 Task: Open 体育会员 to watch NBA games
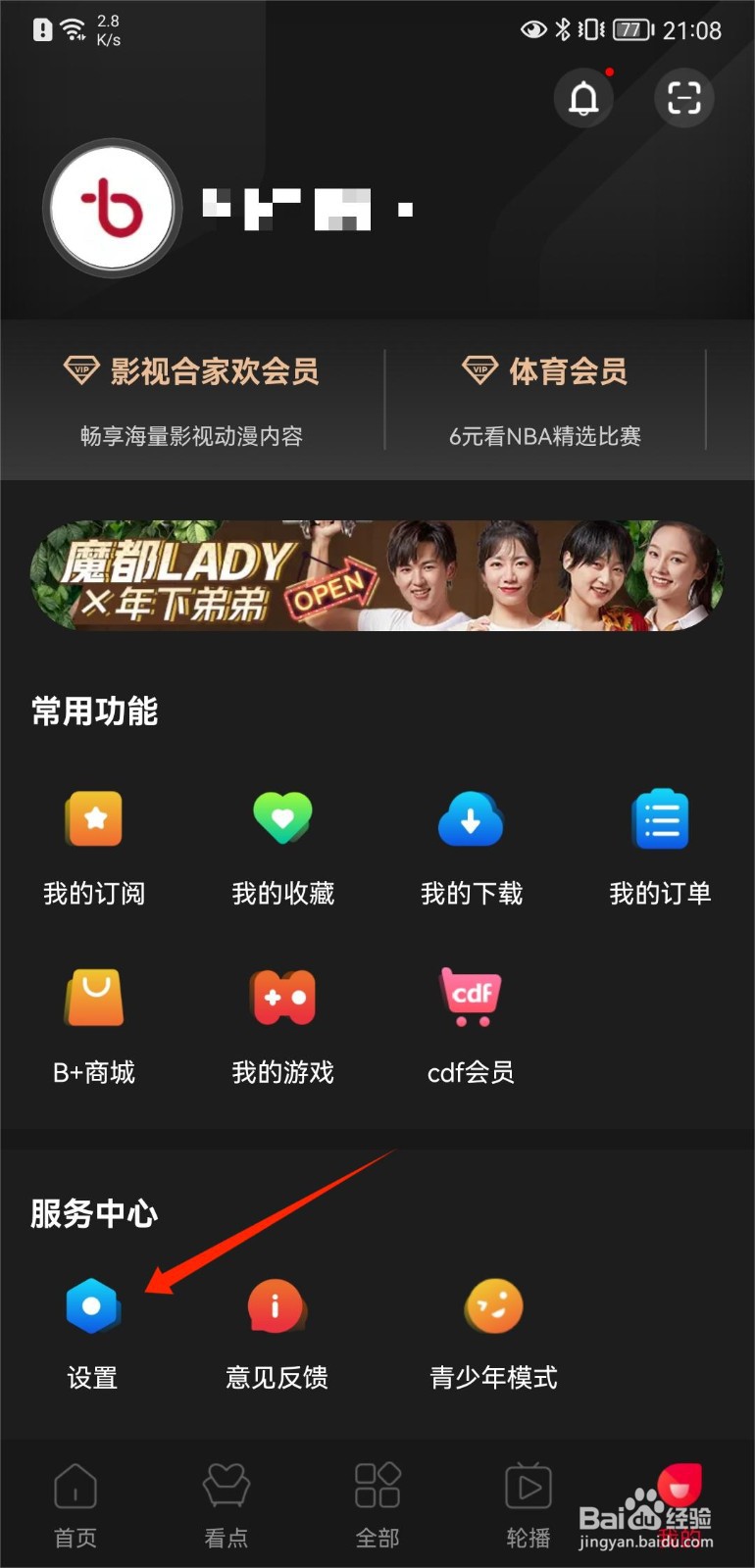(x=546, y=400)
